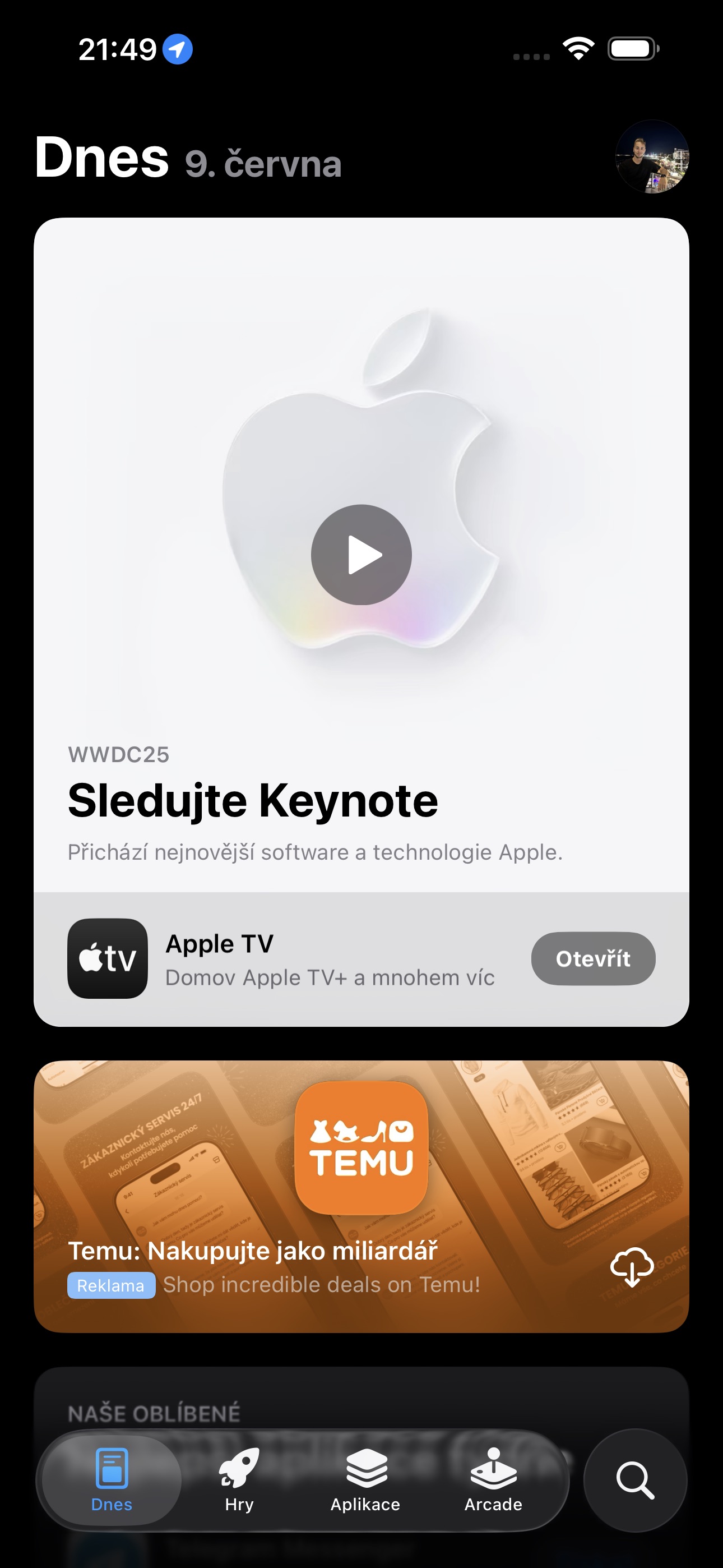Open the account profile picture
The image size is (723, 1568).
click(x=652, y=156)
